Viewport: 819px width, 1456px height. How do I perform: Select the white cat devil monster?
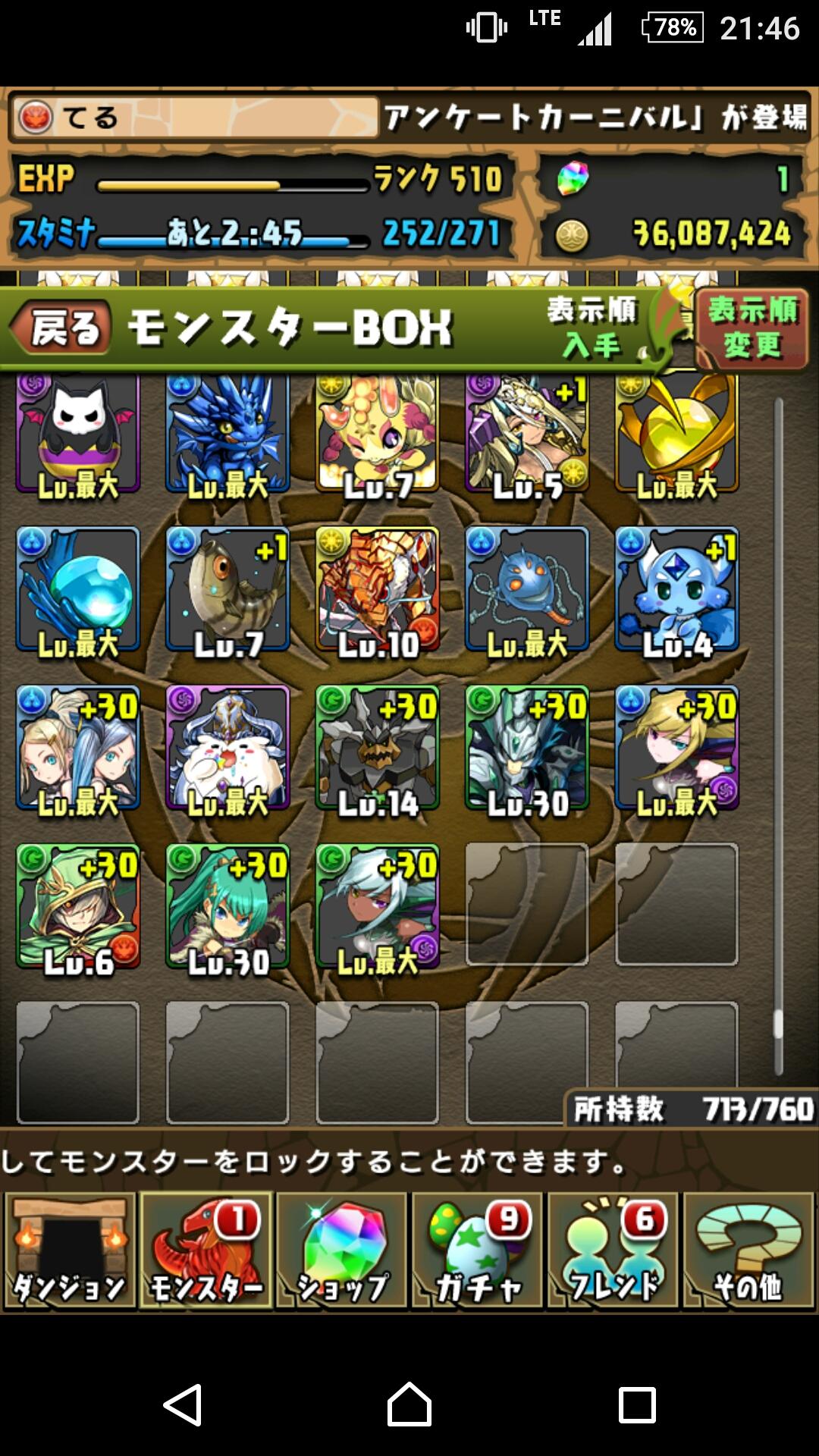tap(78, 434)
